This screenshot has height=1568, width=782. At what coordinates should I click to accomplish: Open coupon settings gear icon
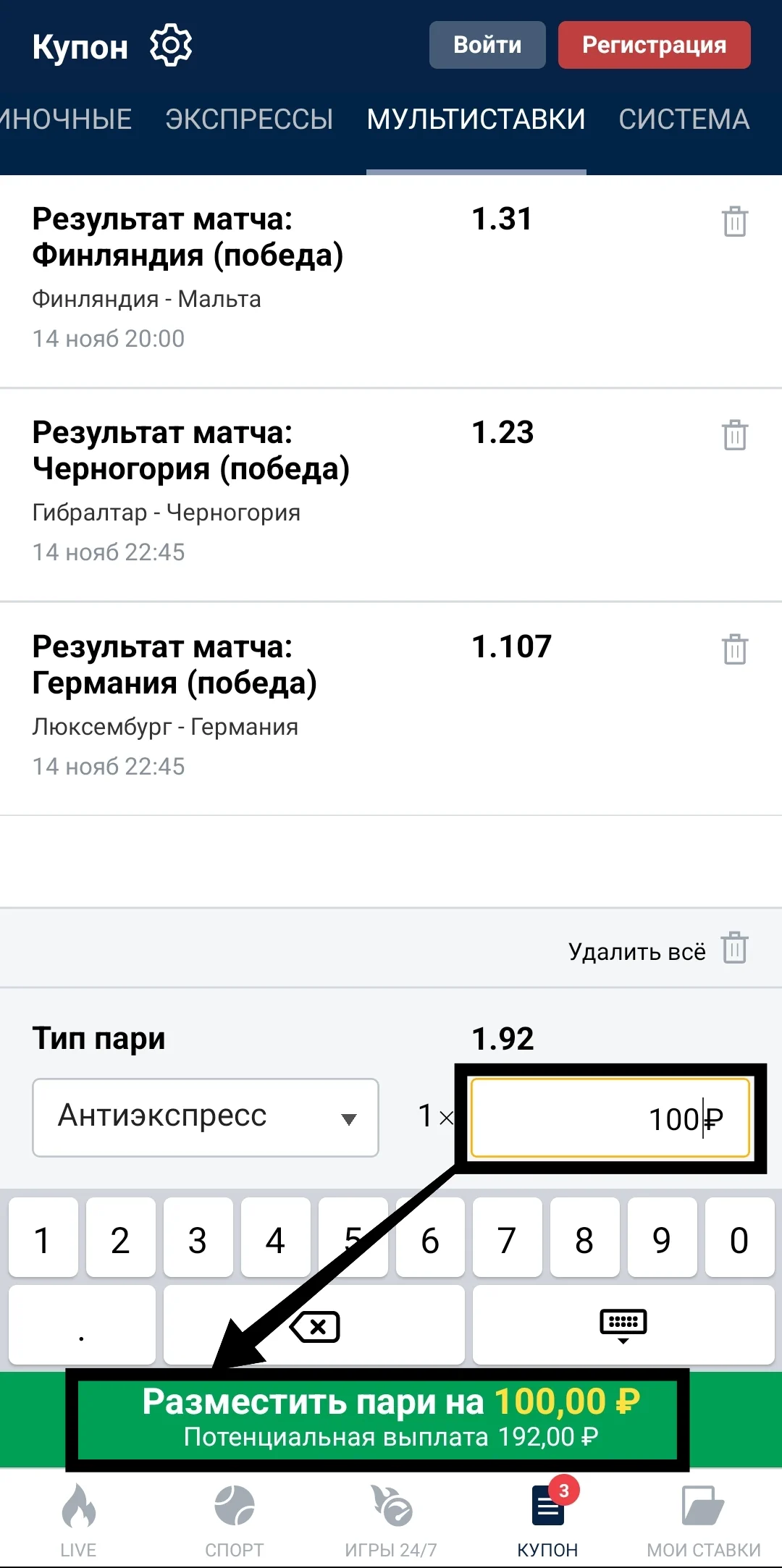click(171, 46)
